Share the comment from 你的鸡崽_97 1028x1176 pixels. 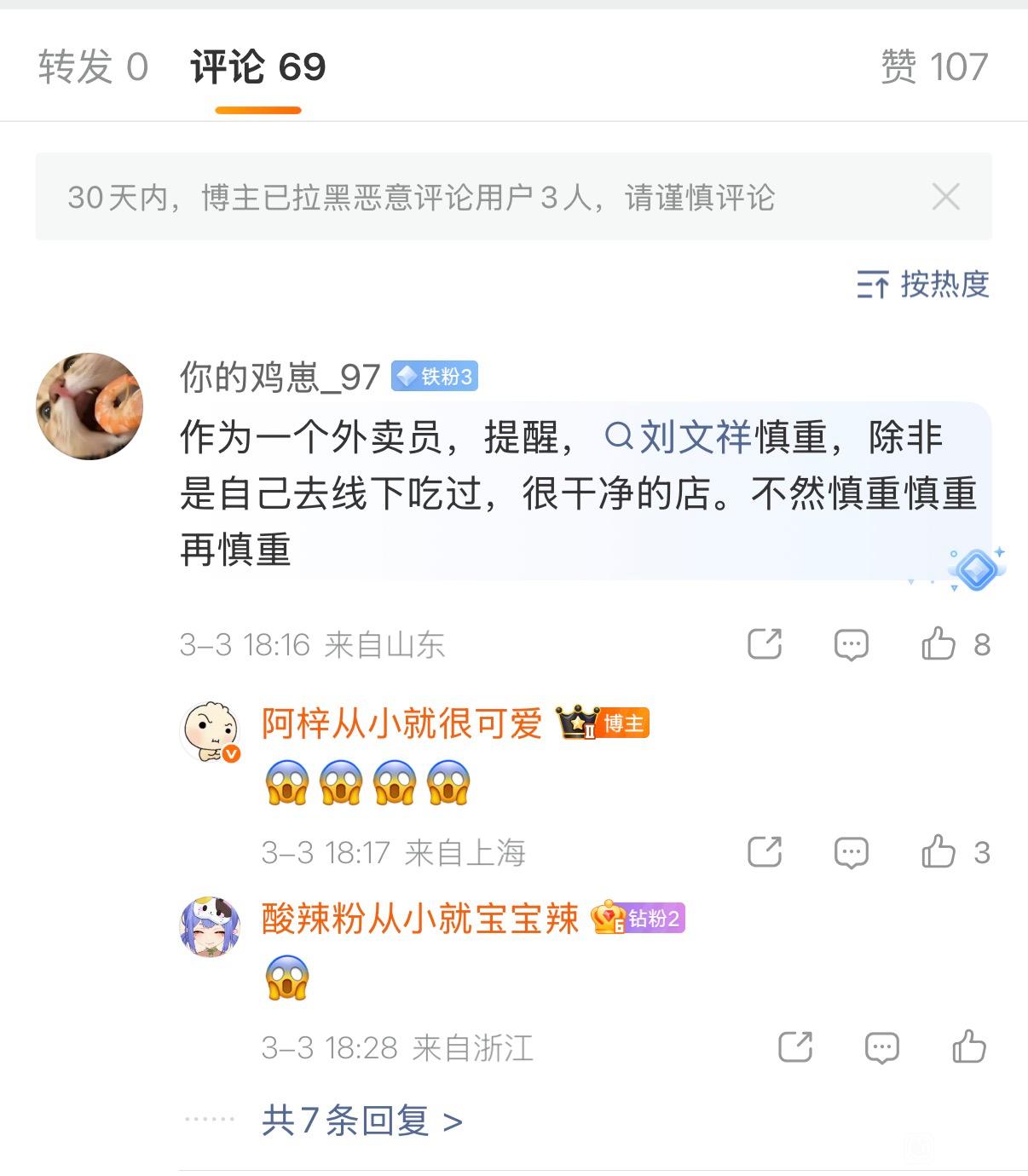[x=765, y=644]
